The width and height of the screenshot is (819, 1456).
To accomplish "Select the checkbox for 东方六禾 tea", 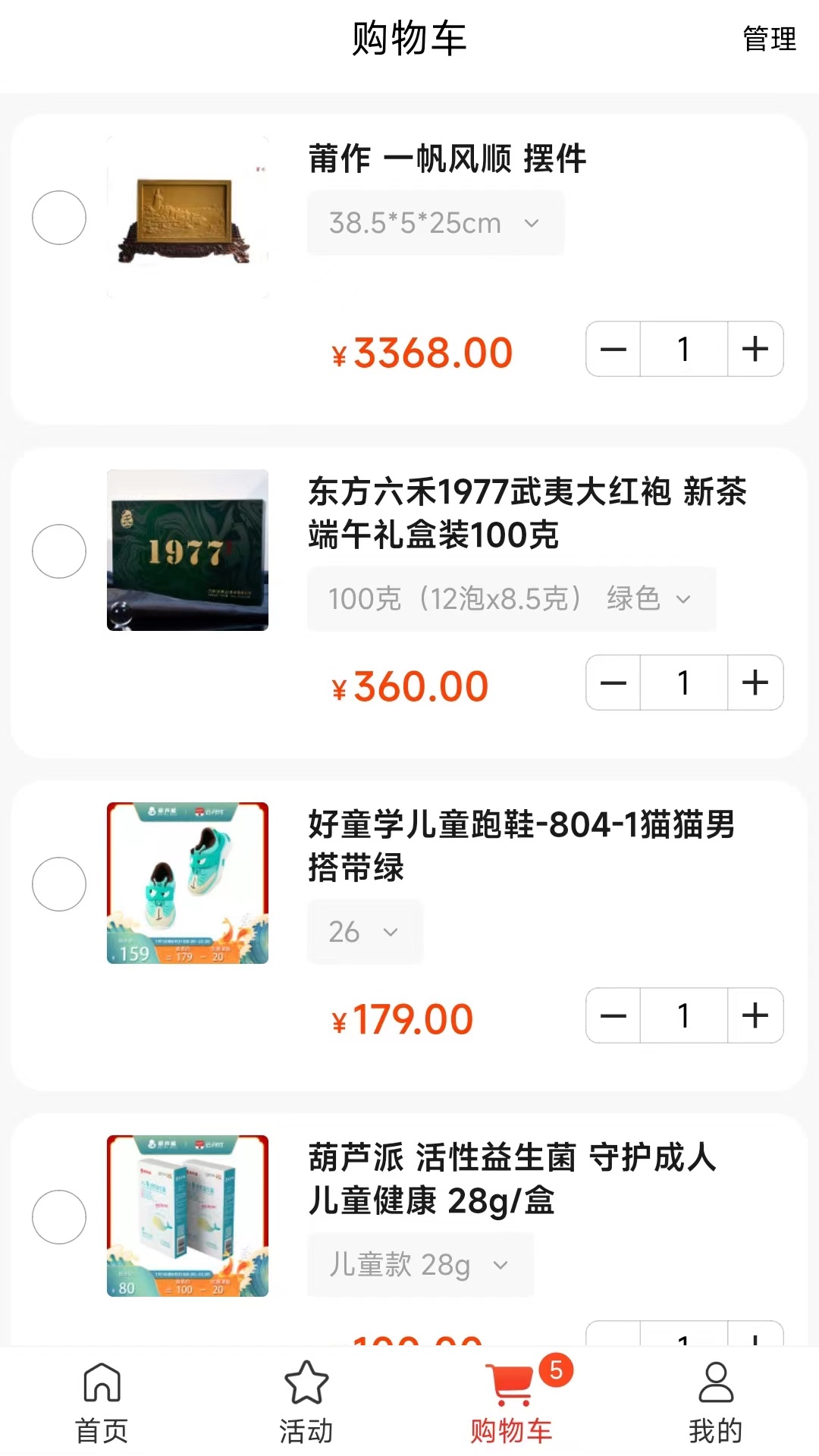I will (x=59, y=551).
